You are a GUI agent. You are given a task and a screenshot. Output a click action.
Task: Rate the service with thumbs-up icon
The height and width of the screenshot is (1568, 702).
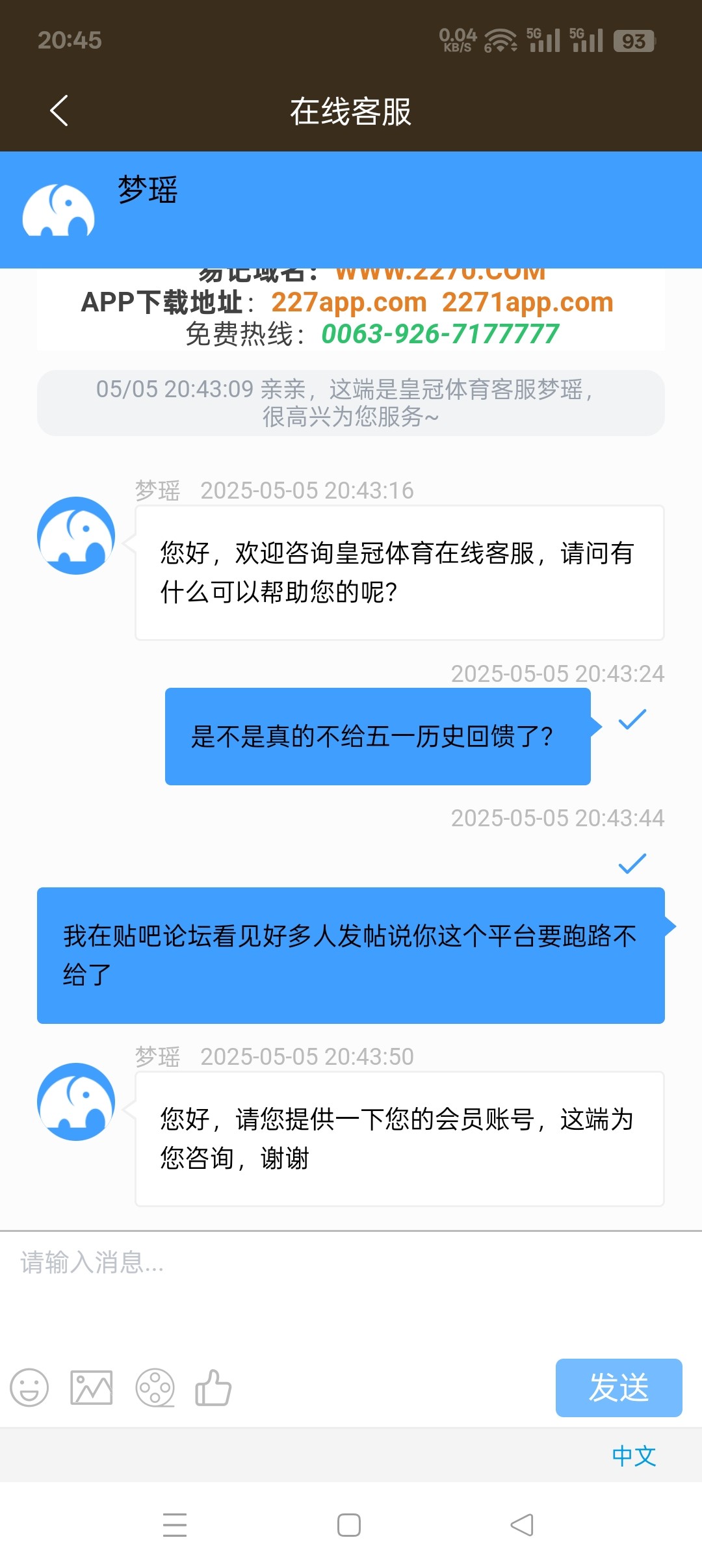click(x=213, y=1387)
